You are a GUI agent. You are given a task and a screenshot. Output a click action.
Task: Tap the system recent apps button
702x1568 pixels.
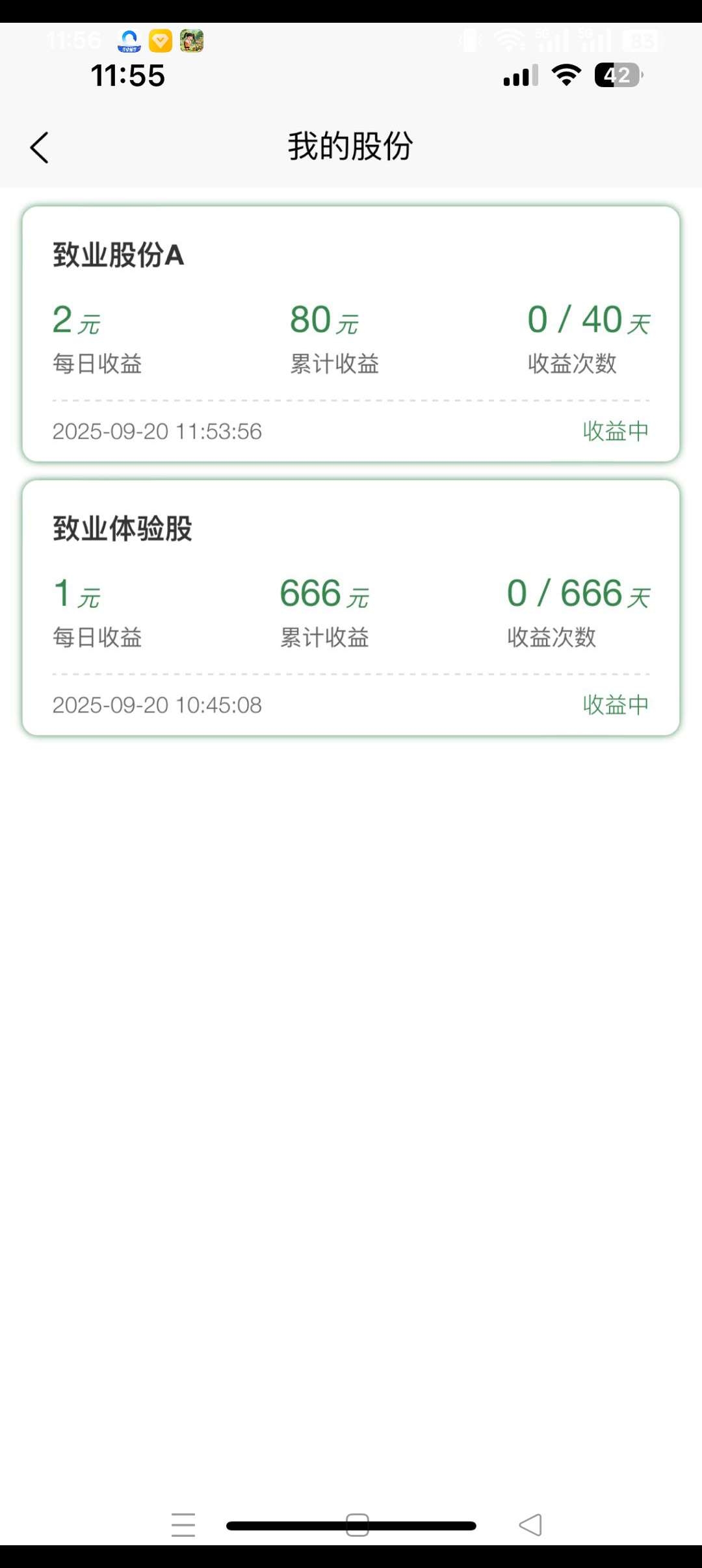point(183,1524)
